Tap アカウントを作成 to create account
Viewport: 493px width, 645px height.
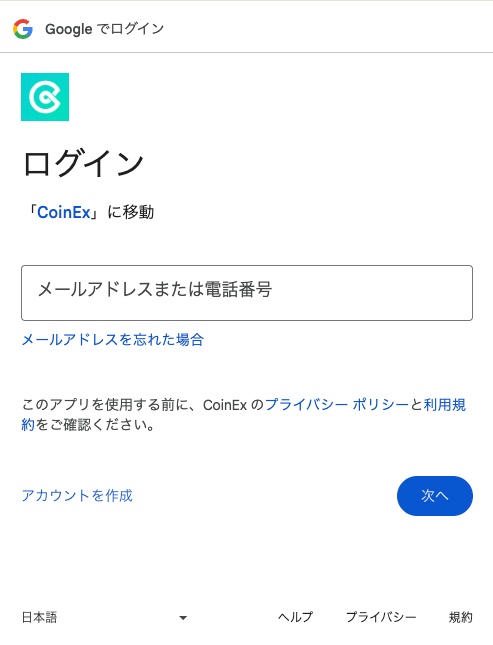(x=77, y=496)
